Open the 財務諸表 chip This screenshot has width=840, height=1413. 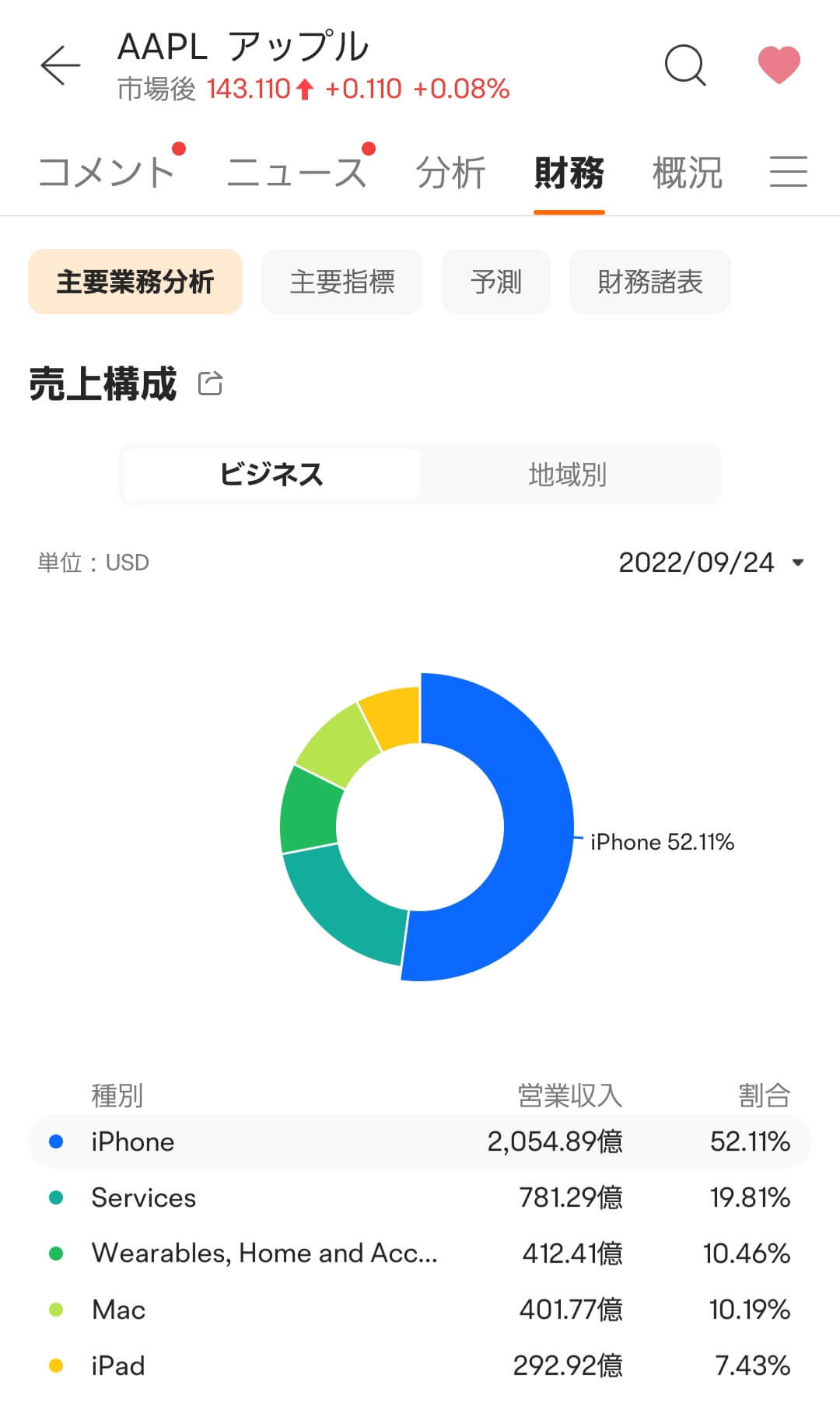[x=650, y=282]
